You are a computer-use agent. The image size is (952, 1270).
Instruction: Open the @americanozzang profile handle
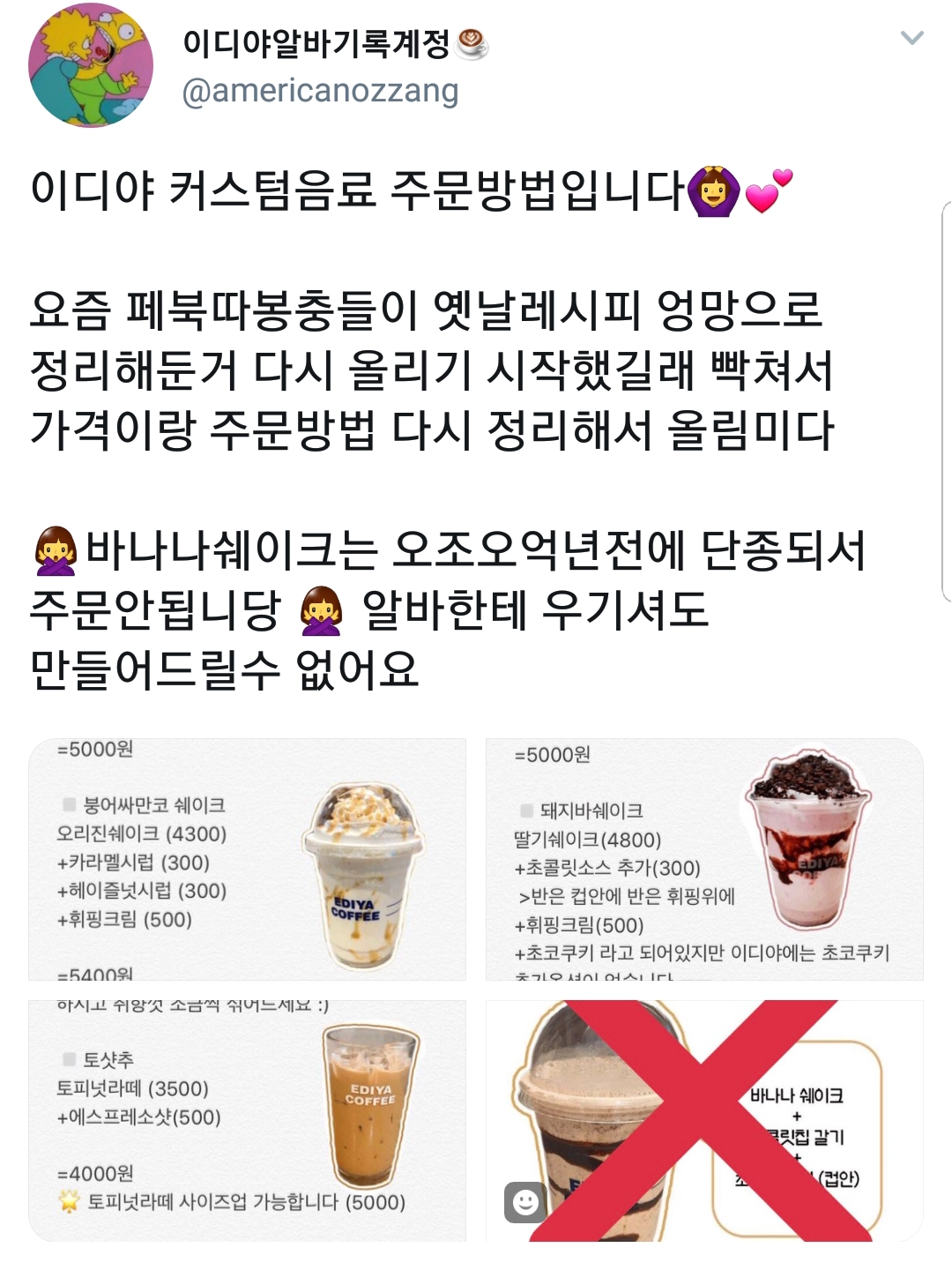(320, 91)
